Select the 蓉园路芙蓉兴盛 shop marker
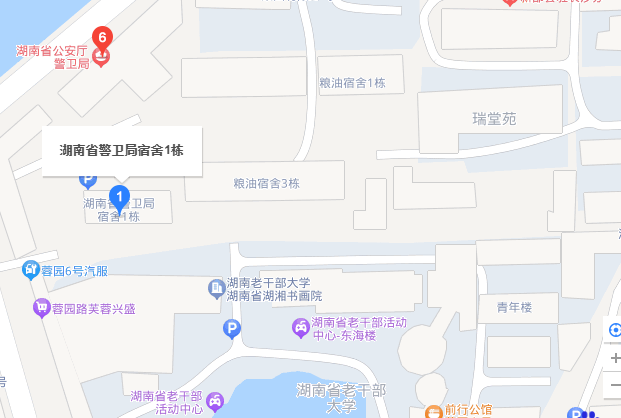This screenshot has width=621, height=418. (x=42, y=308)
